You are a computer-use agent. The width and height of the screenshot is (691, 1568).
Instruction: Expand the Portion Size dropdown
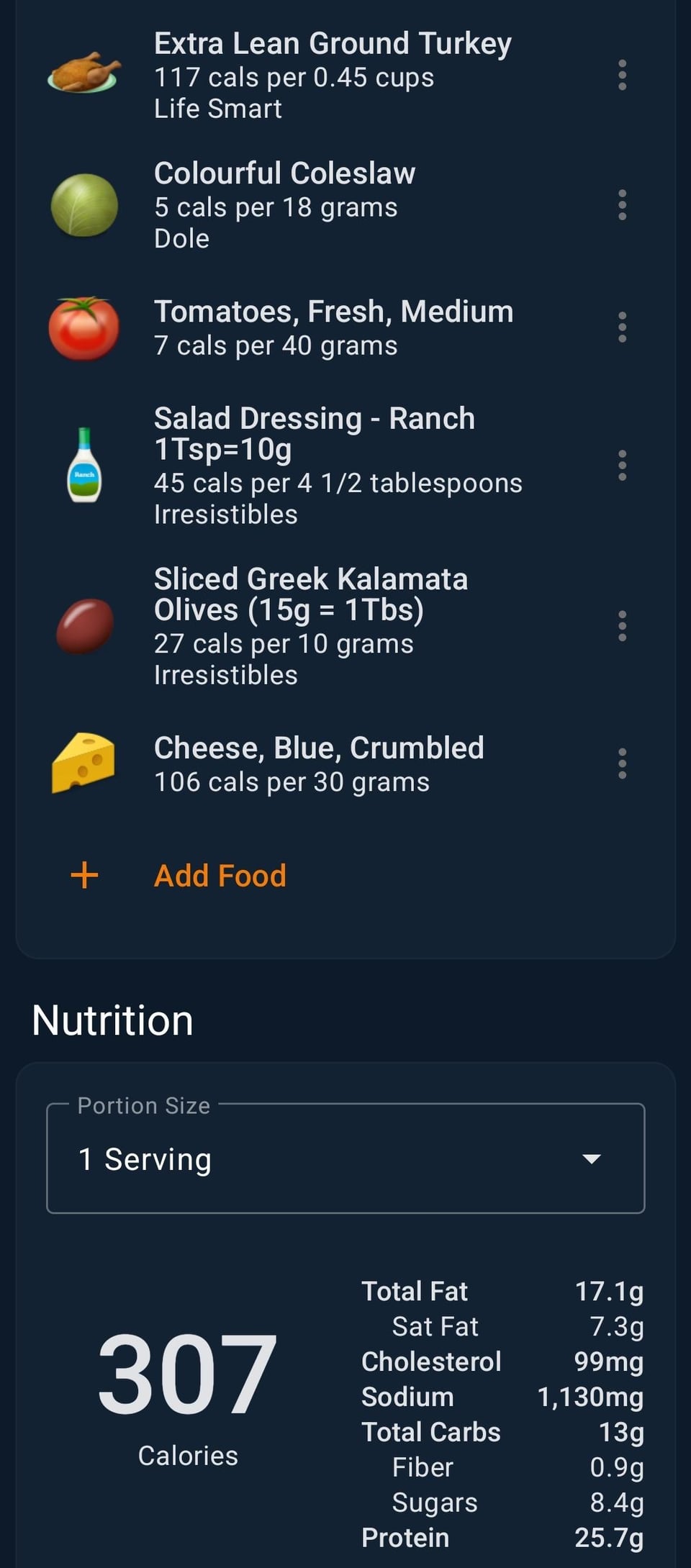coord(345,1159)
